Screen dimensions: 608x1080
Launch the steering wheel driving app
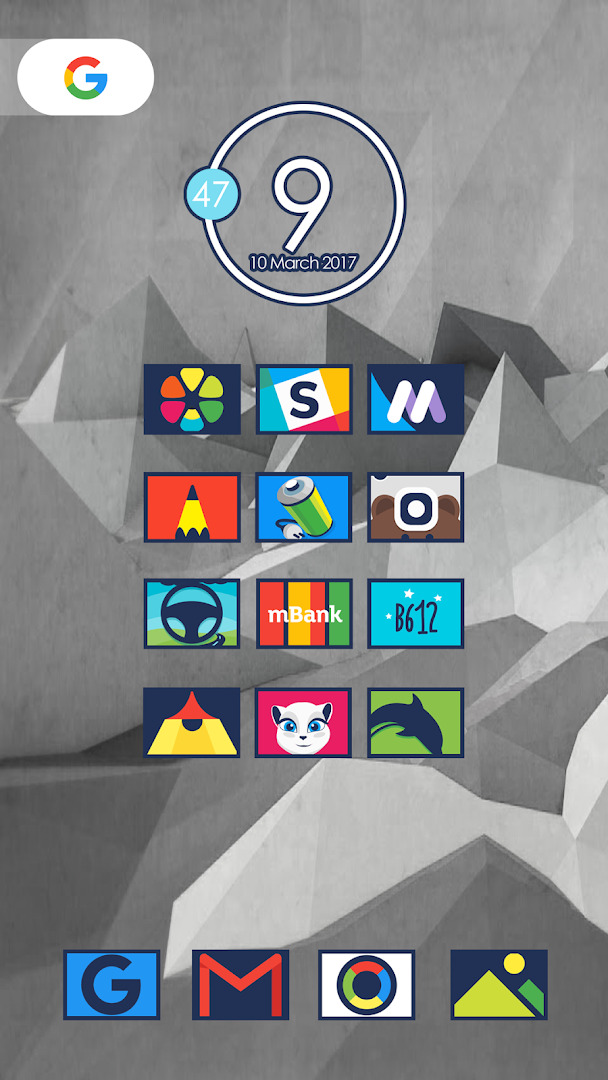tap(192, 614)
